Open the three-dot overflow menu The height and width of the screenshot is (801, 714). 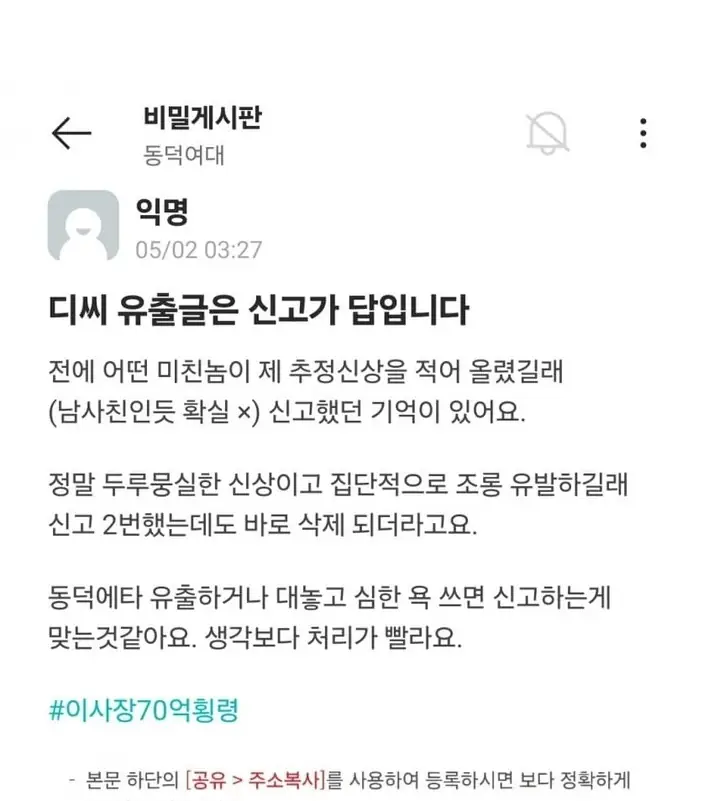pyautogui.click(x=643, y=133)
